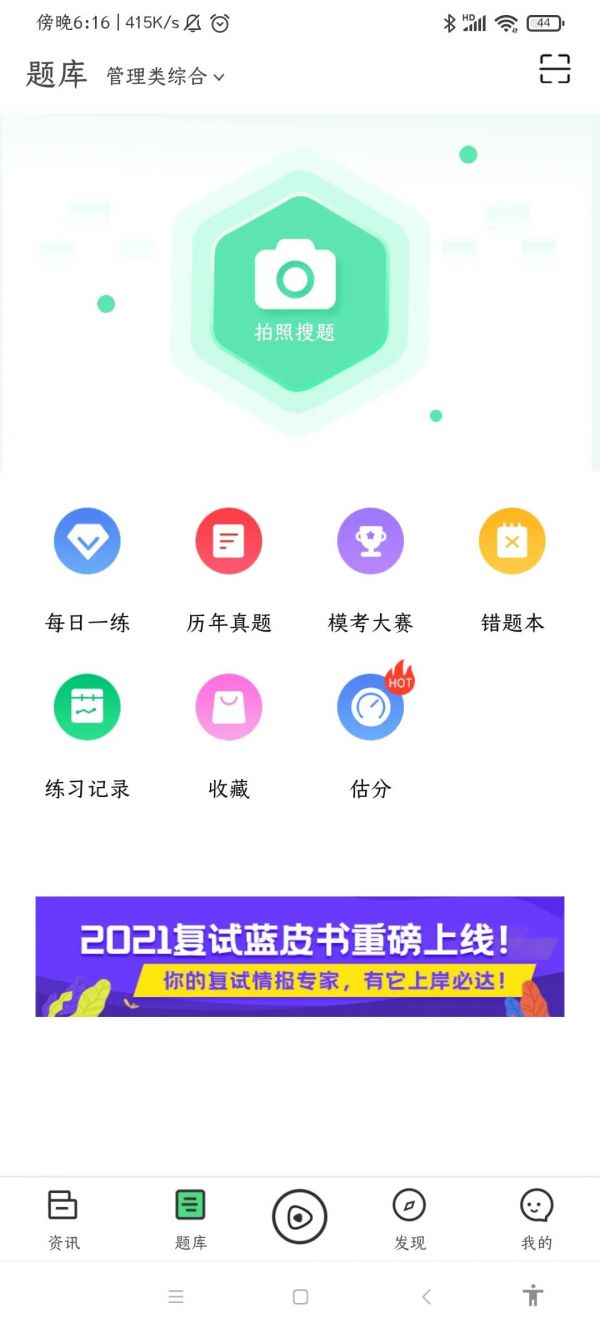The height and width of the screenshot is (1333, 600).
Task: Select the 题库 tab
Action: [190, 1219]
